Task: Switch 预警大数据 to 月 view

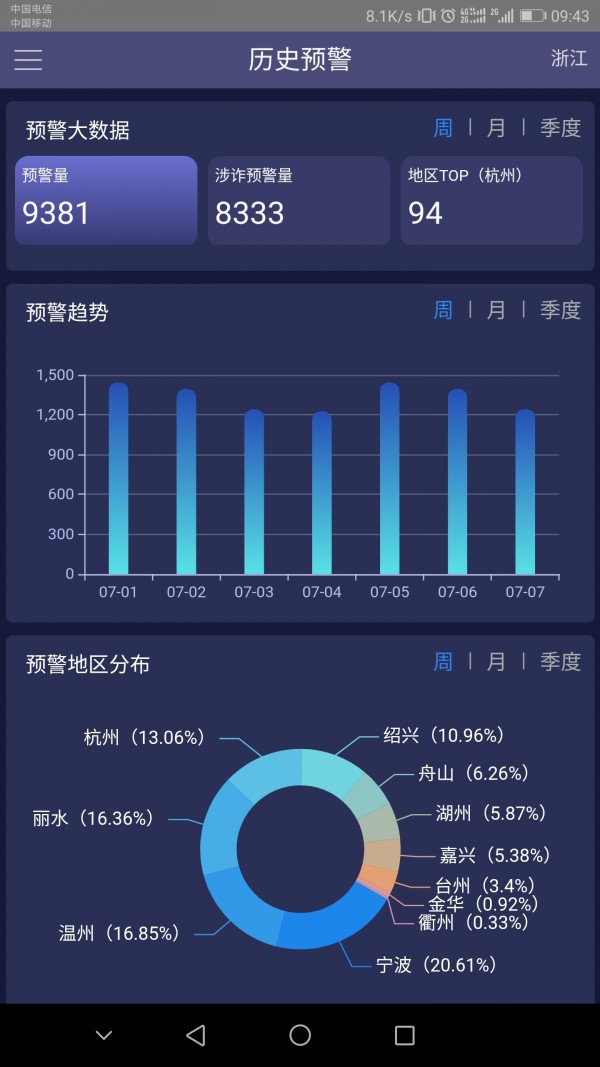Action: 496,127
